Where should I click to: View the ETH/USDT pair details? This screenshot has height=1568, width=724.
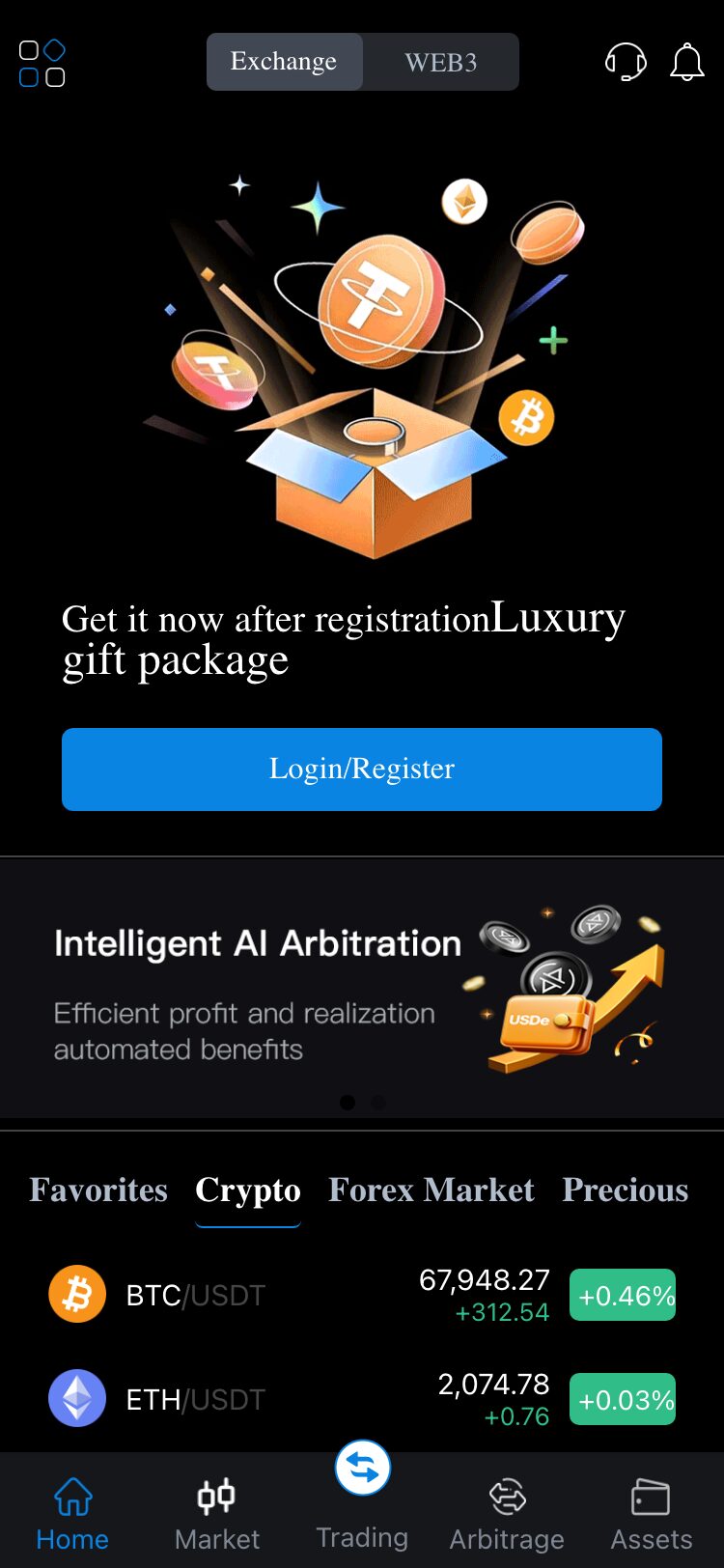361,1399
